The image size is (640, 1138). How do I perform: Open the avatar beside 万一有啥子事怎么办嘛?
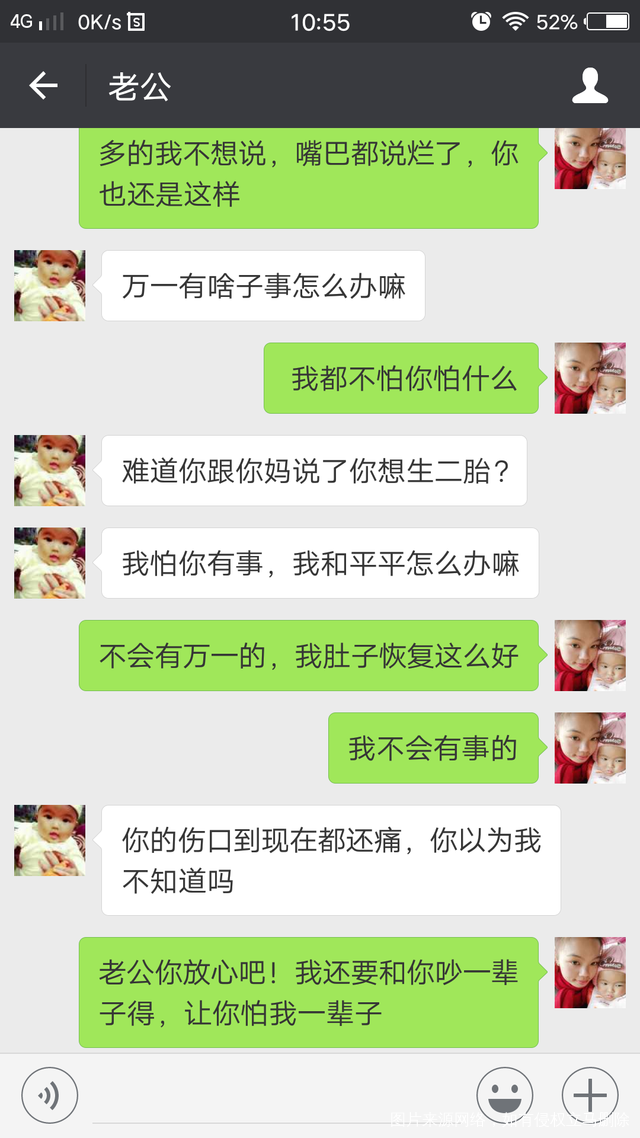pyautogui.click(x=50, y=285)
